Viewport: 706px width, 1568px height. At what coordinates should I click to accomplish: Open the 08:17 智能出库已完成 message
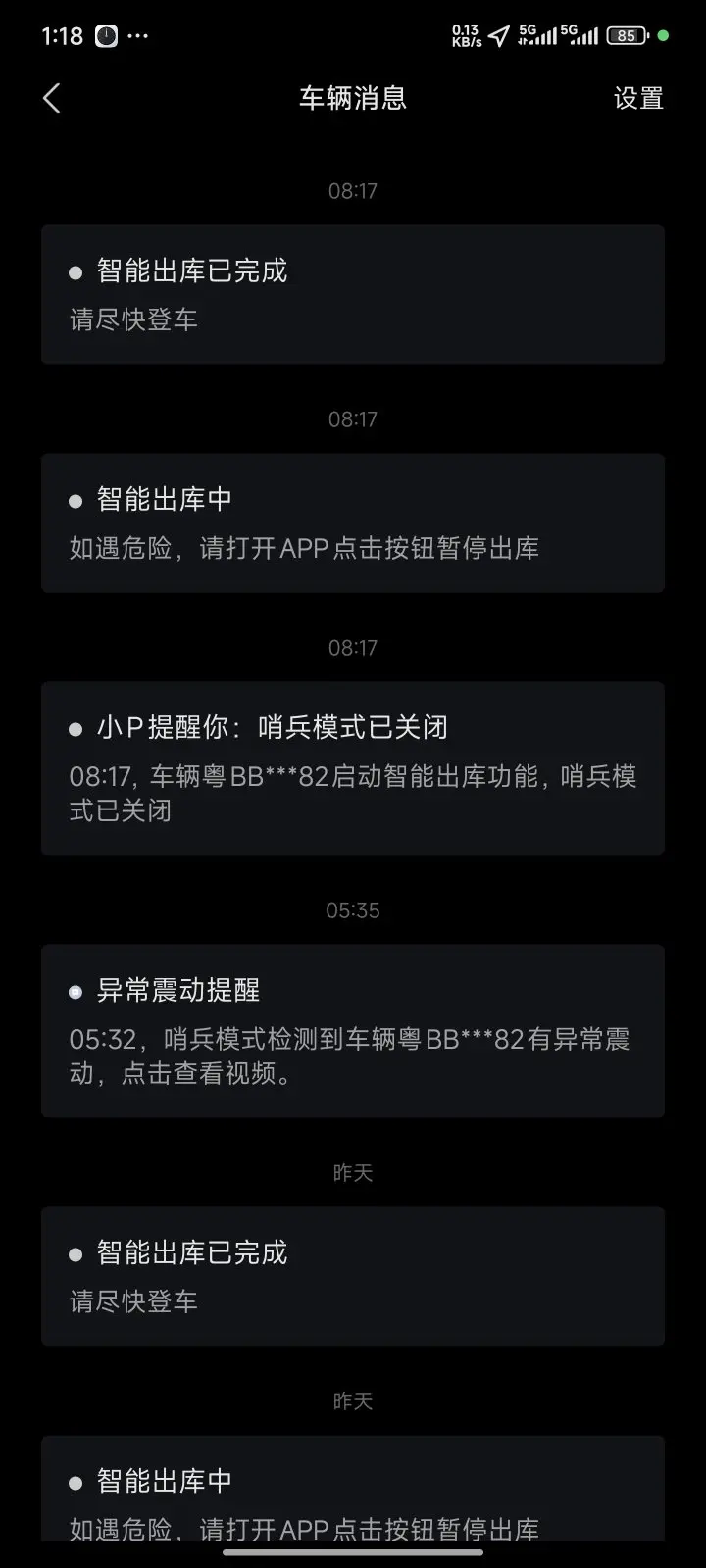coord(353,294)
